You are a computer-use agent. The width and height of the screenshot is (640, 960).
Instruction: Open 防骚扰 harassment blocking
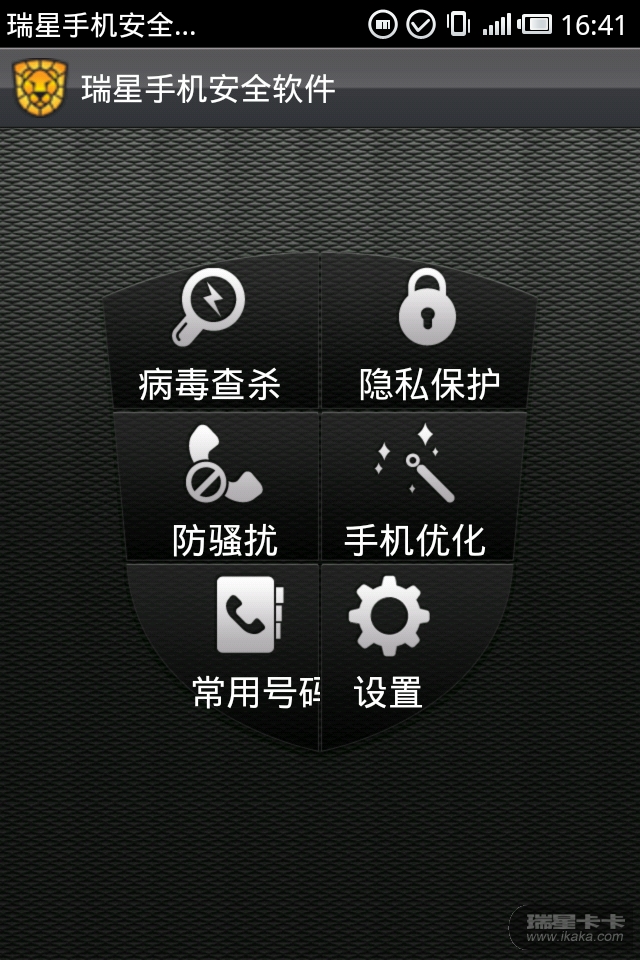[222, 490]
